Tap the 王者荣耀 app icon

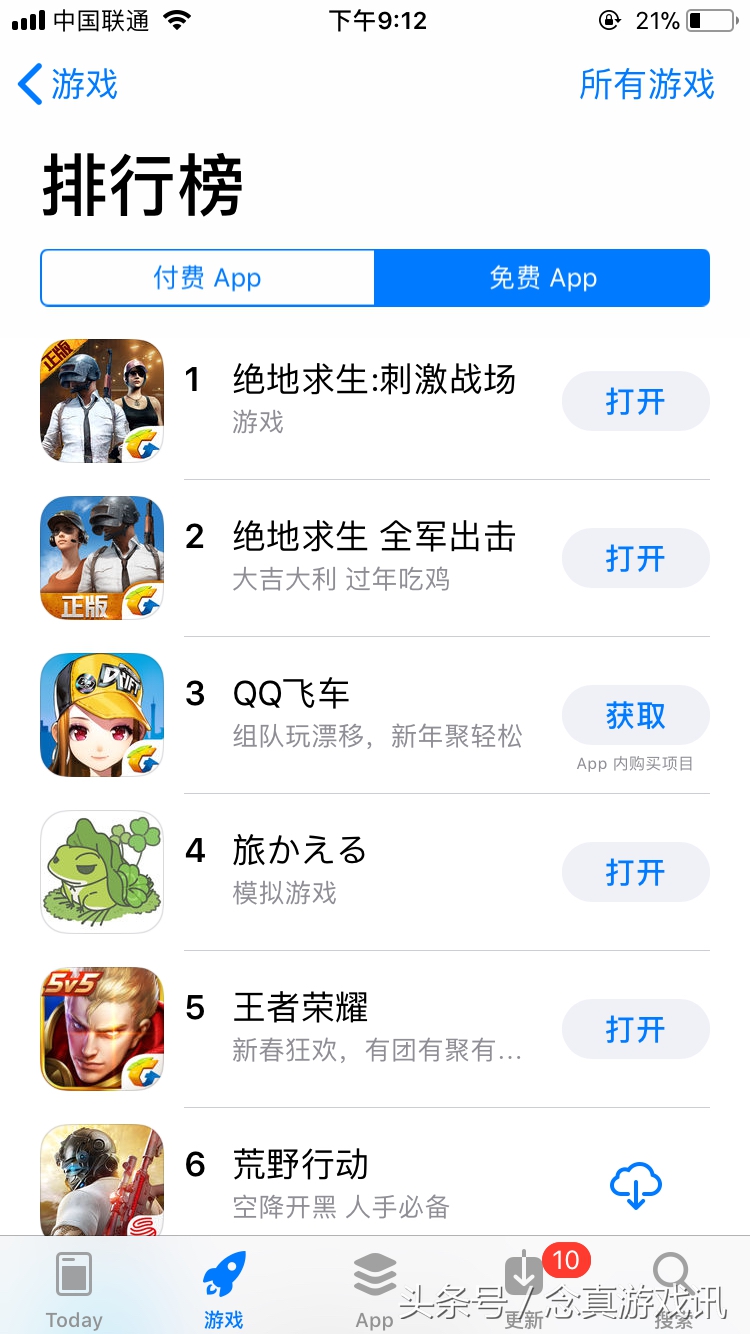point(101,1029)
